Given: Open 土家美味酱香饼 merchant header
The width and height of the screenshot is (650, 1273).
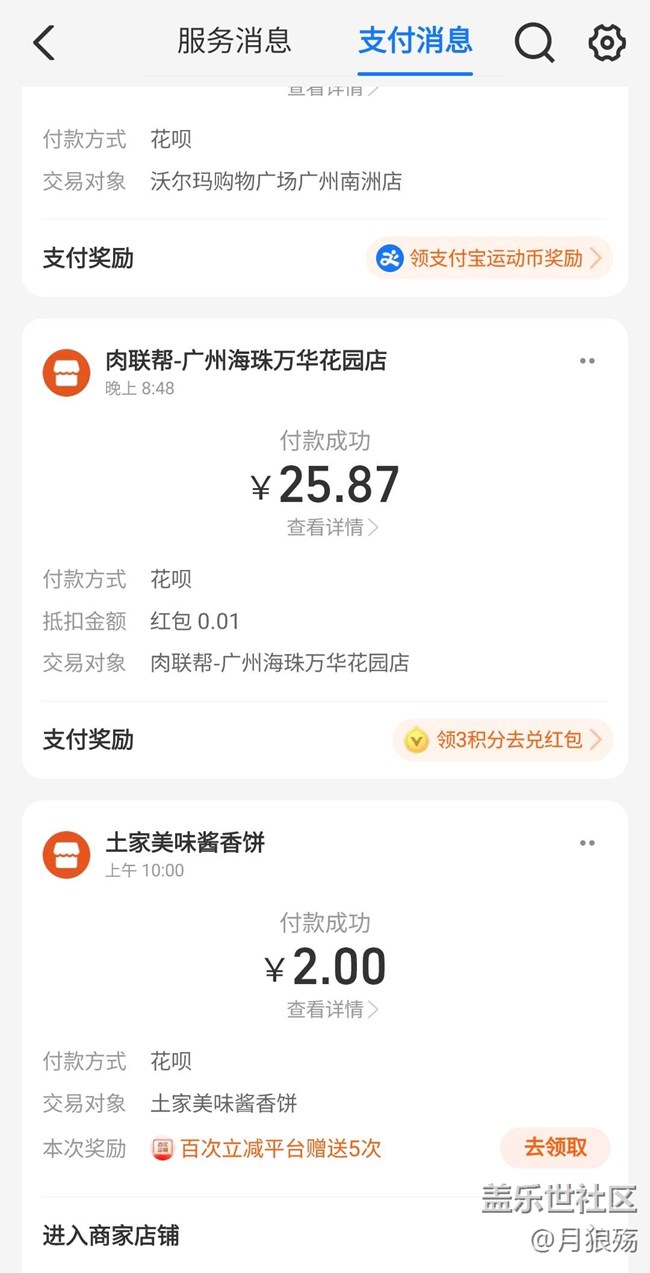Looking at the screenshot, I should [x=185, y=843].
